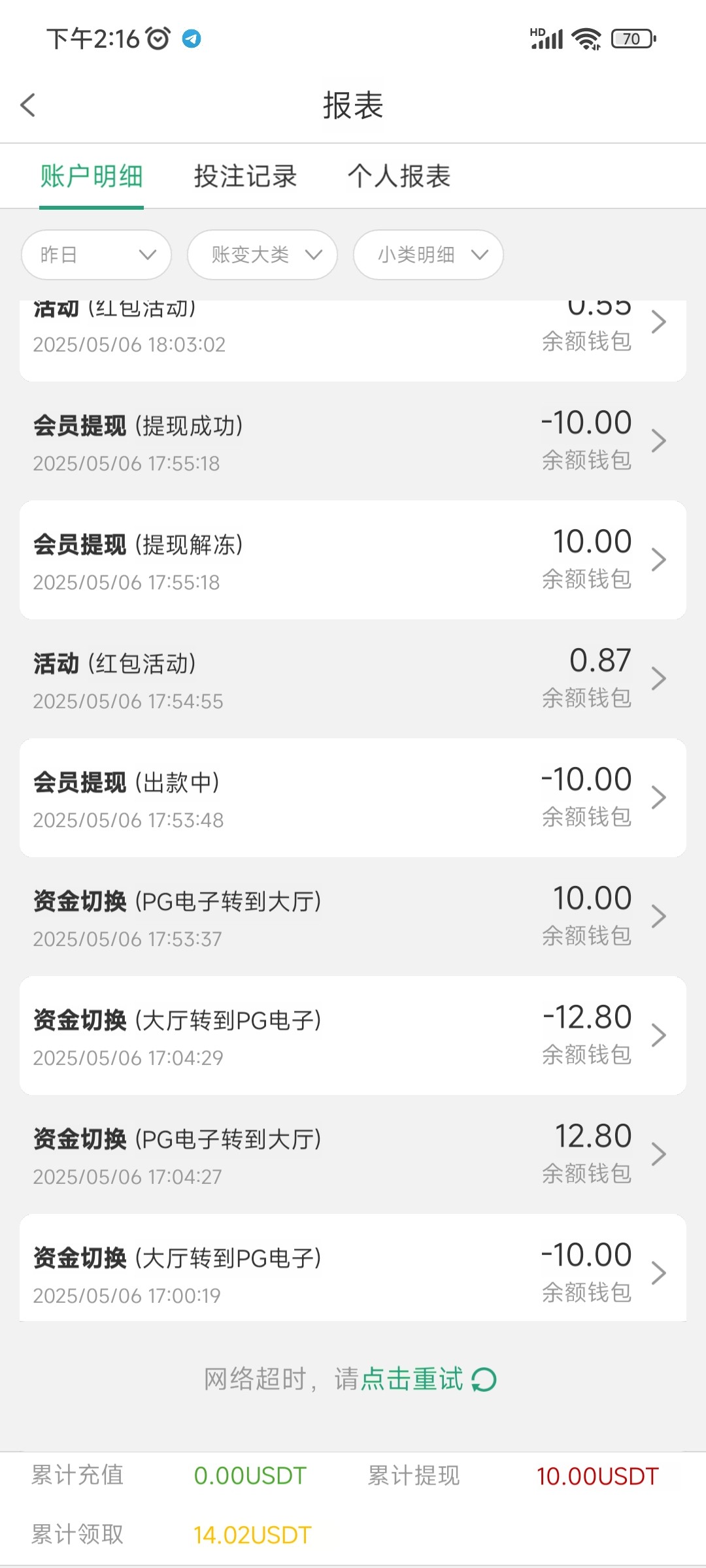Go back using the top-left arrow
The width and height of the screenshot is (706, 1568).
27,105
